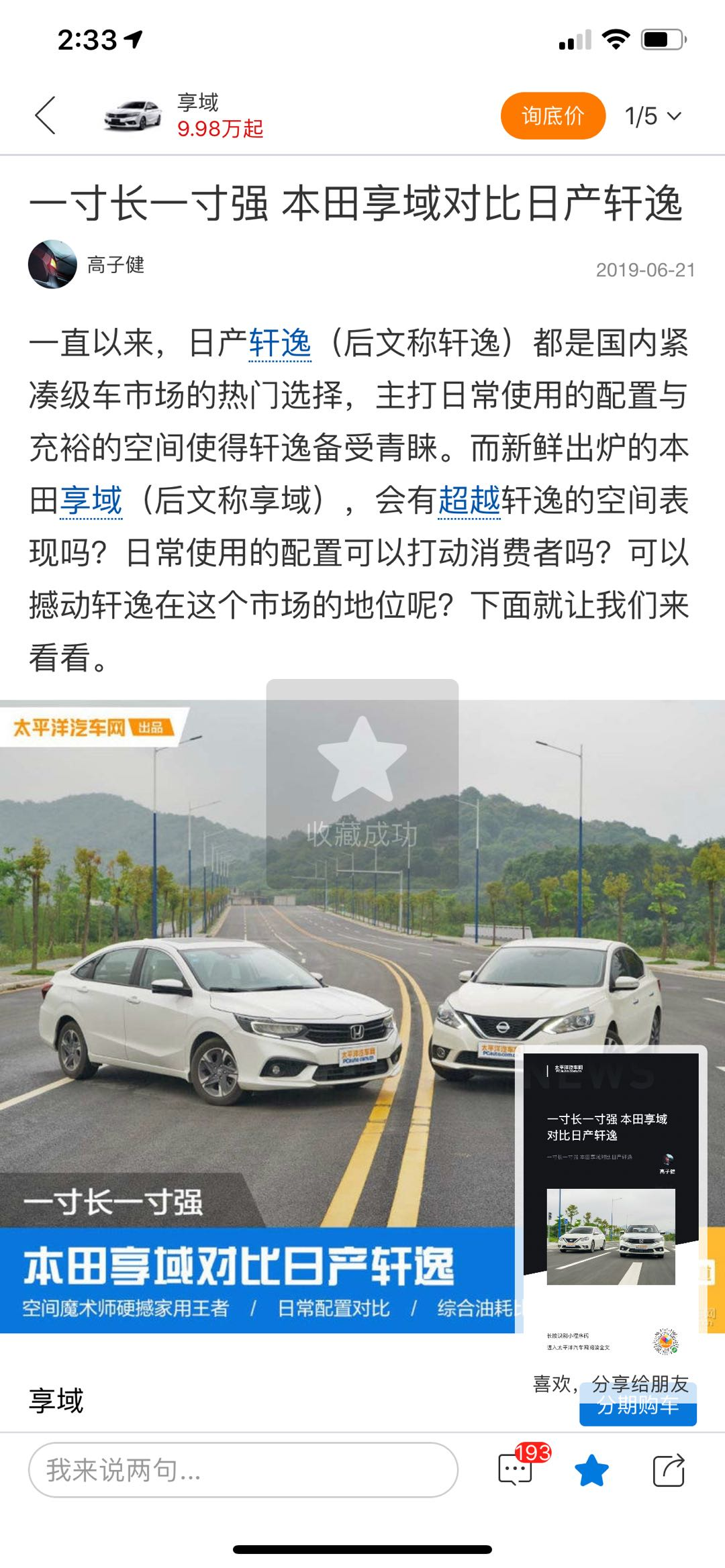The width and height of the screenshot is (725, 1568).
Task: Open the 享域 9.98万起 car page
Action: pyautogui.click(x=185, y=115)
